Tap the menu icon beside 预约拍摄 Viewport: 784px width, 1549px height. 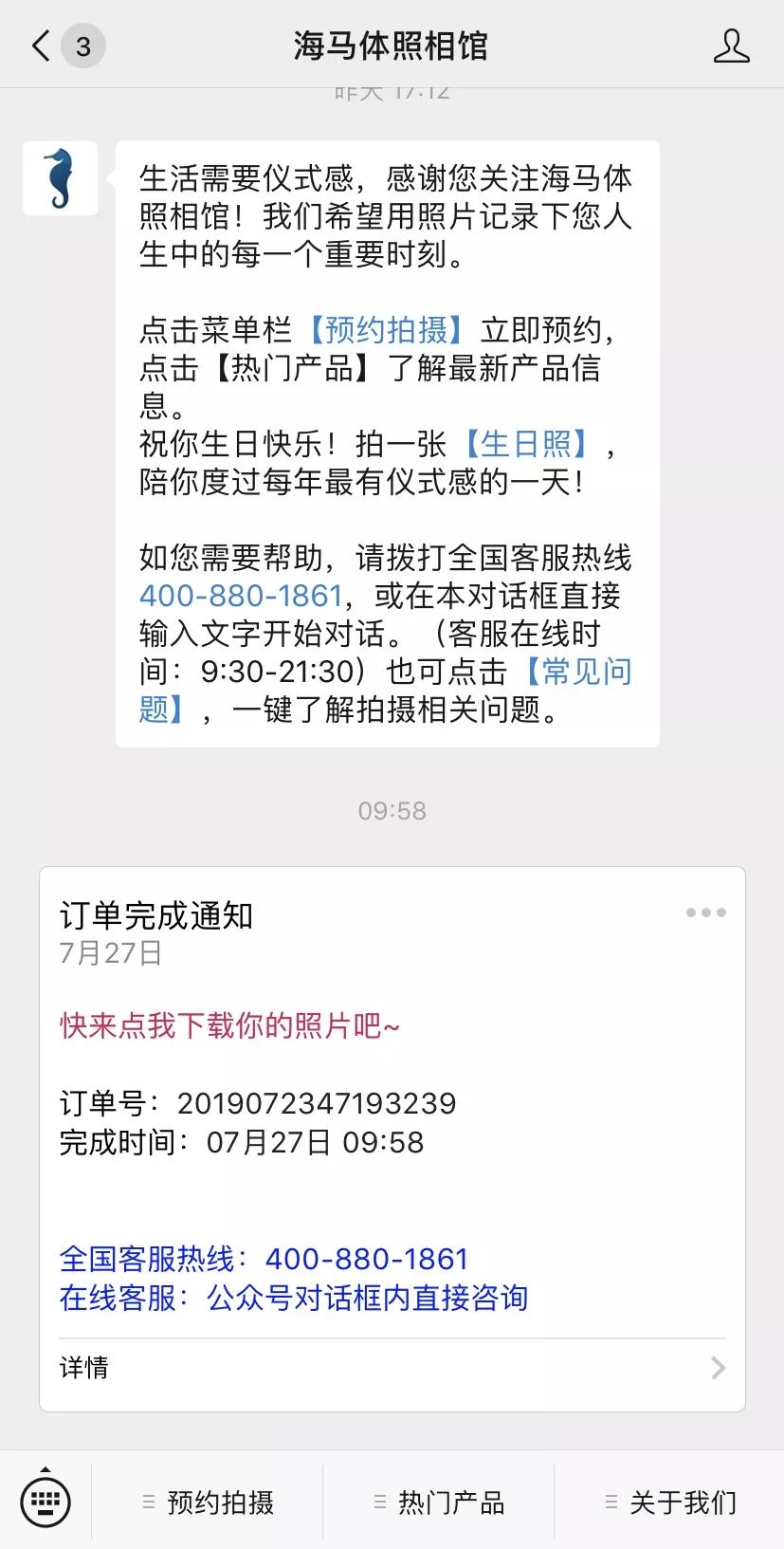(147, 1502)
